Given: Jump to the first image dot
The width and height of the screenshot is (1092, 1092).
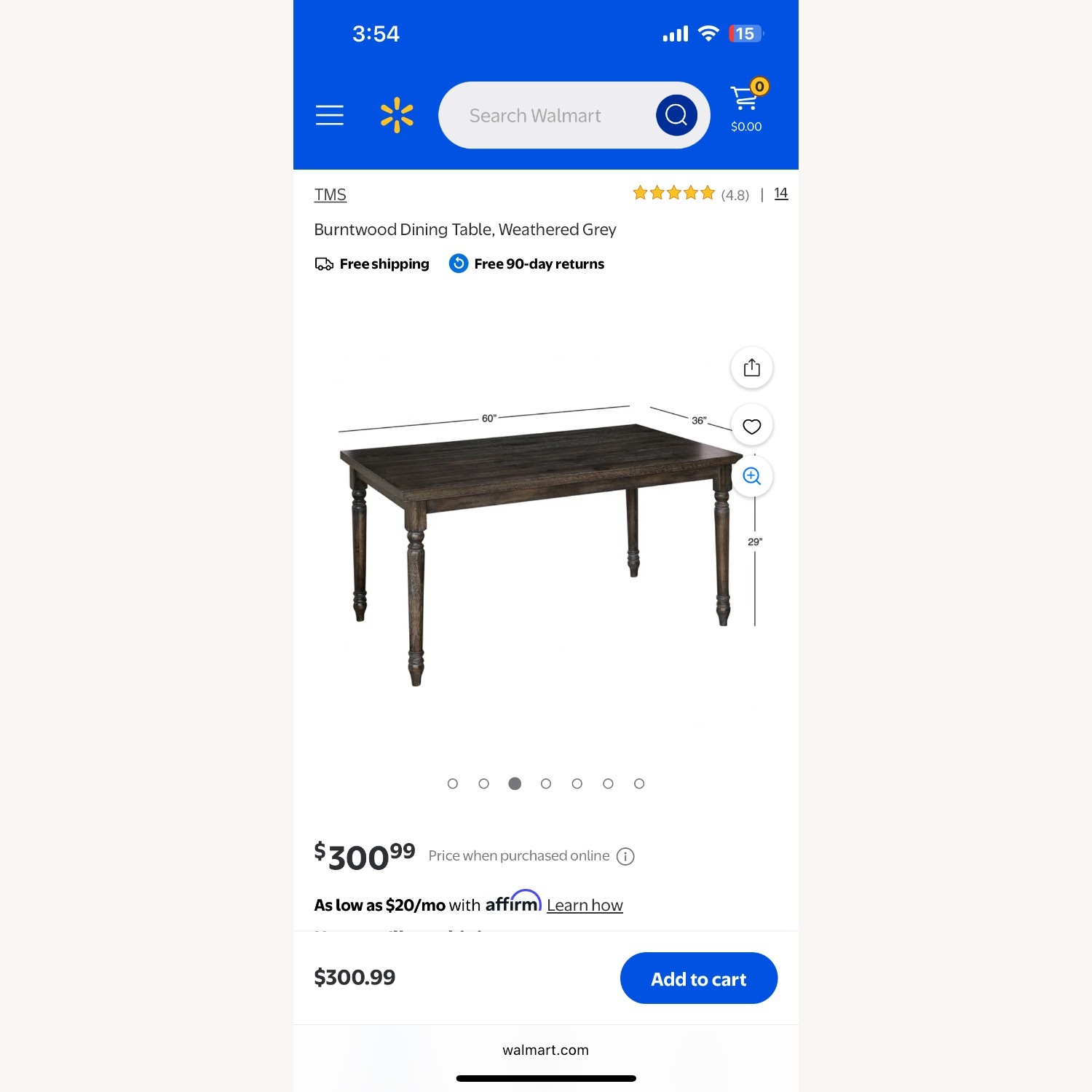Looking at the screenshot, I should (453, 783).
